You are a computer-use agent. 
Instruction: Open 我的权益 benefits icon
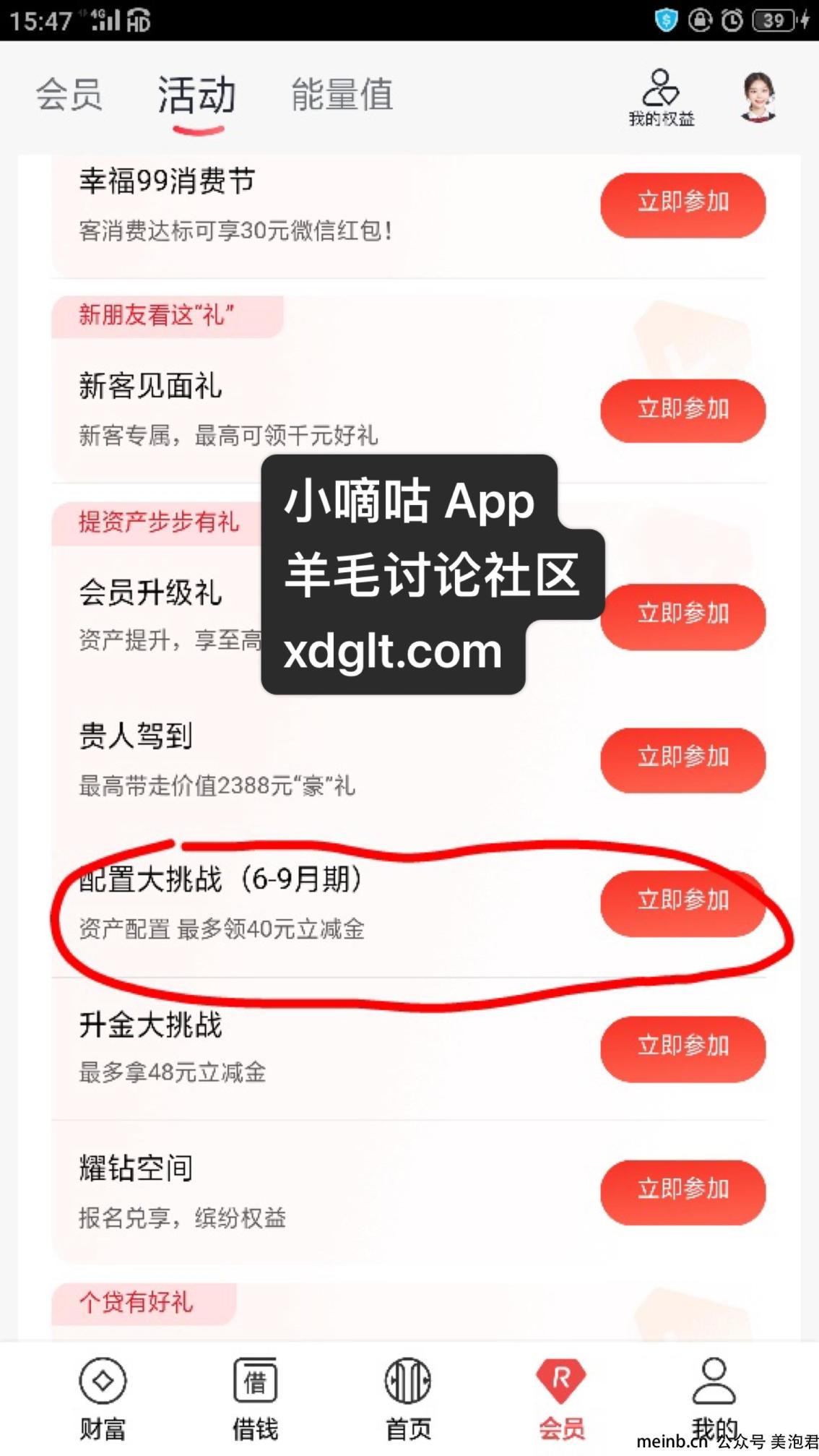point(661,99)
